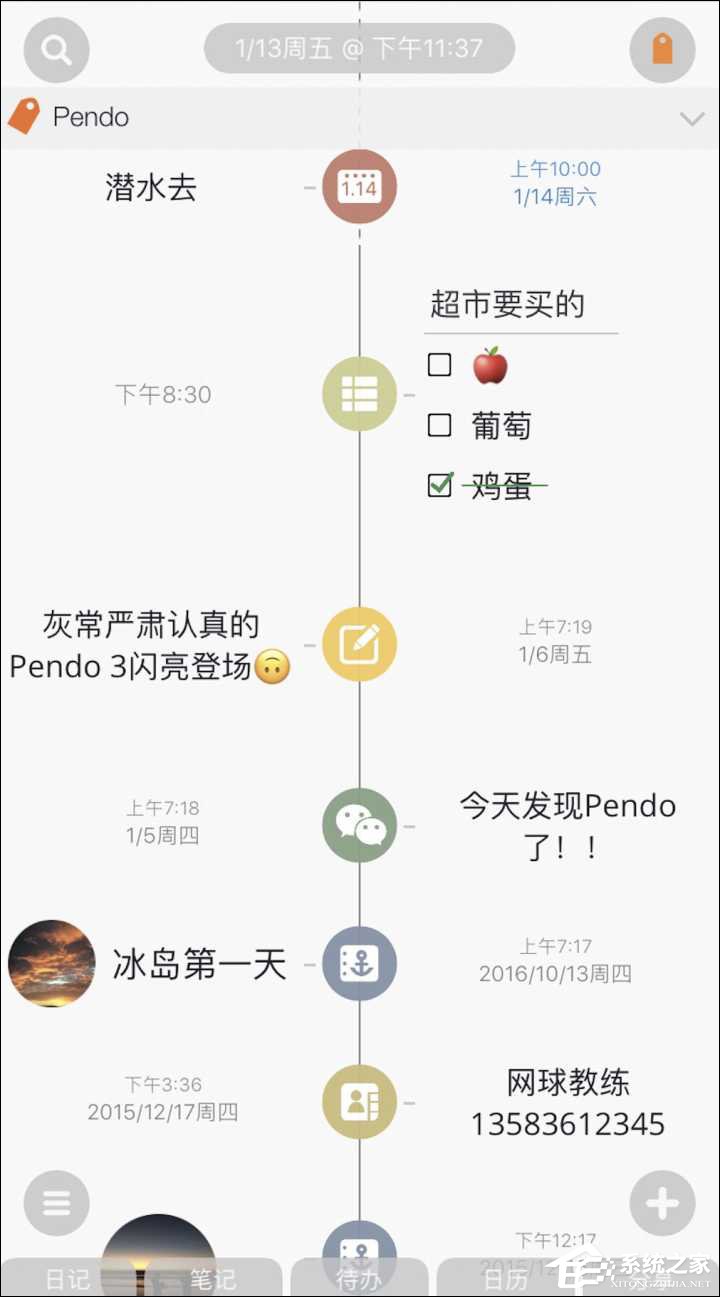Check the 🍎 shopping list item

[x=439, y=365]
